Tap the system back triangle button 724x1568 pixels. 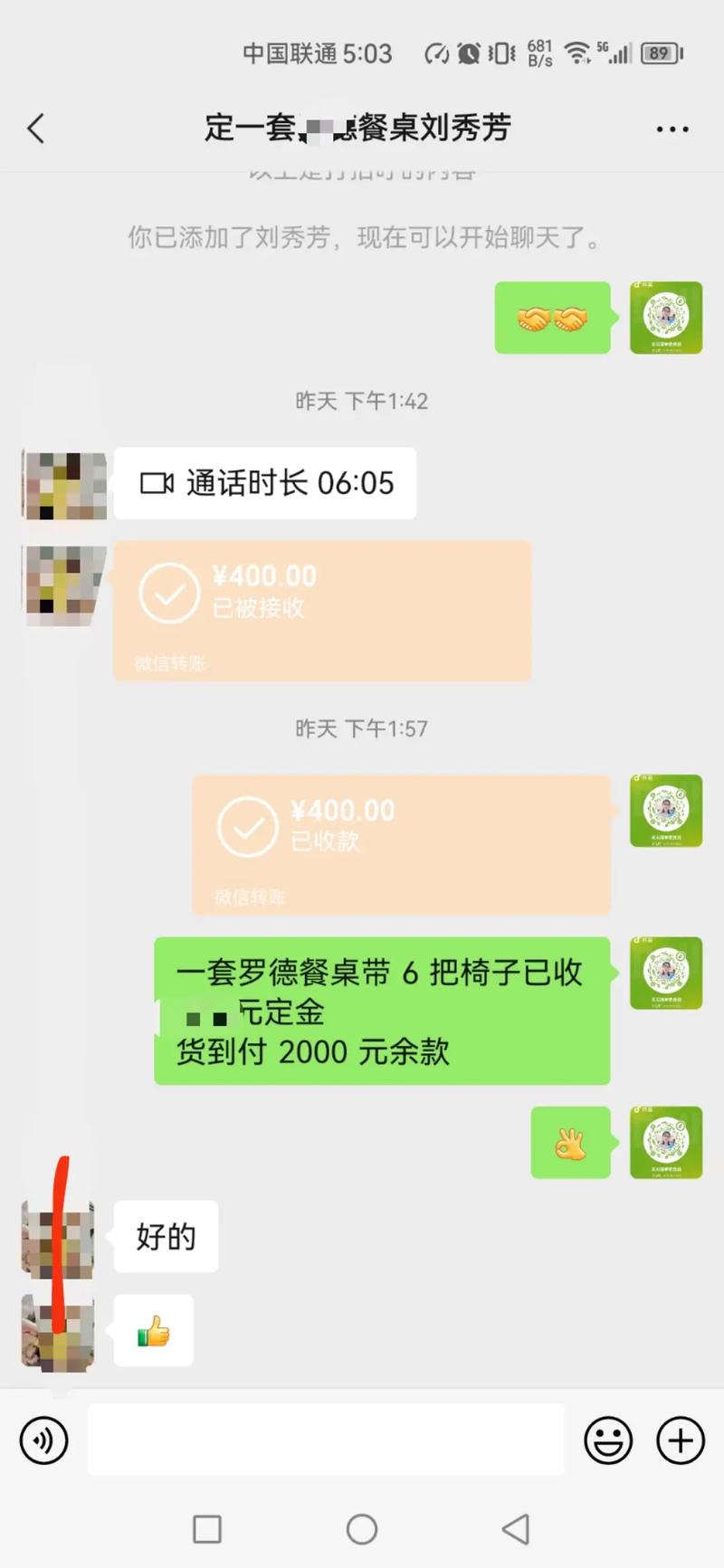(516, 1529)
